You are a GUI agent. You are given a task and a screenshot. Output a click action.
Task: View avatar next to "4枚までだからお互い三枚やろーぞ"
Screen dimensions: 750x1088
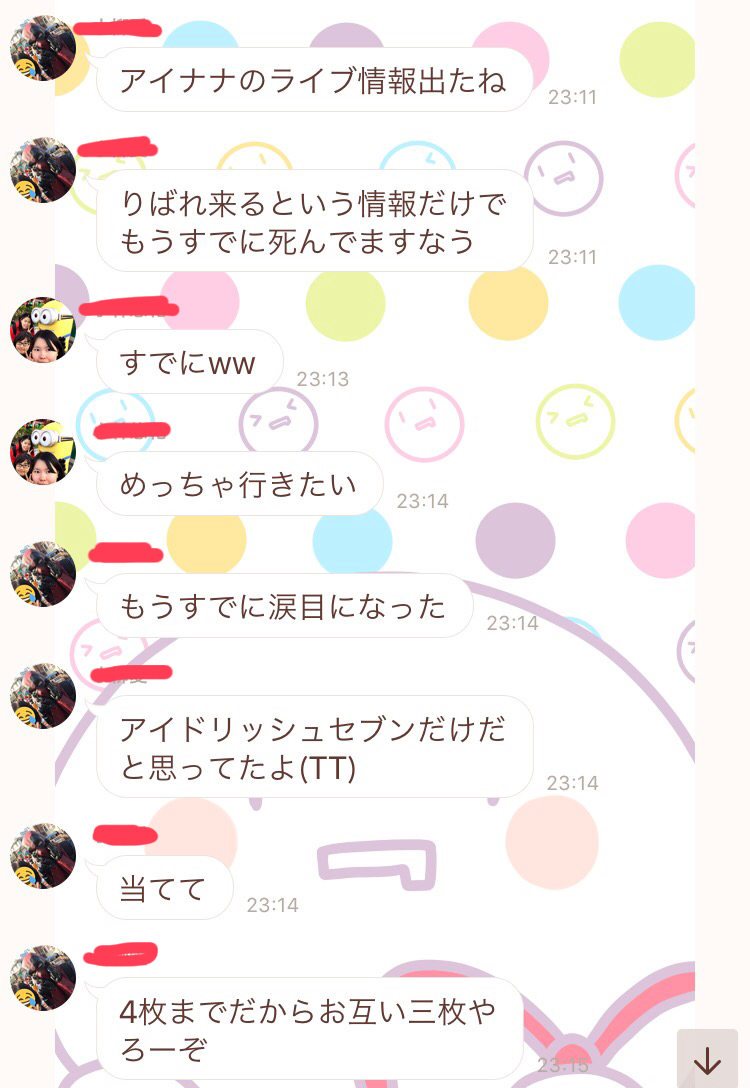tap(43, 978)
